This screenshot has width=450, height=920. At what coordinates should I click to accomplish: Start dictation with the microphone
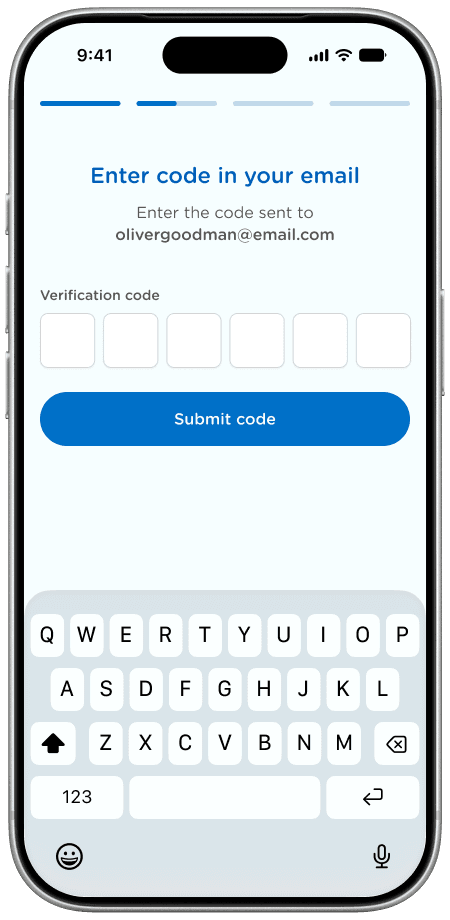381,857
